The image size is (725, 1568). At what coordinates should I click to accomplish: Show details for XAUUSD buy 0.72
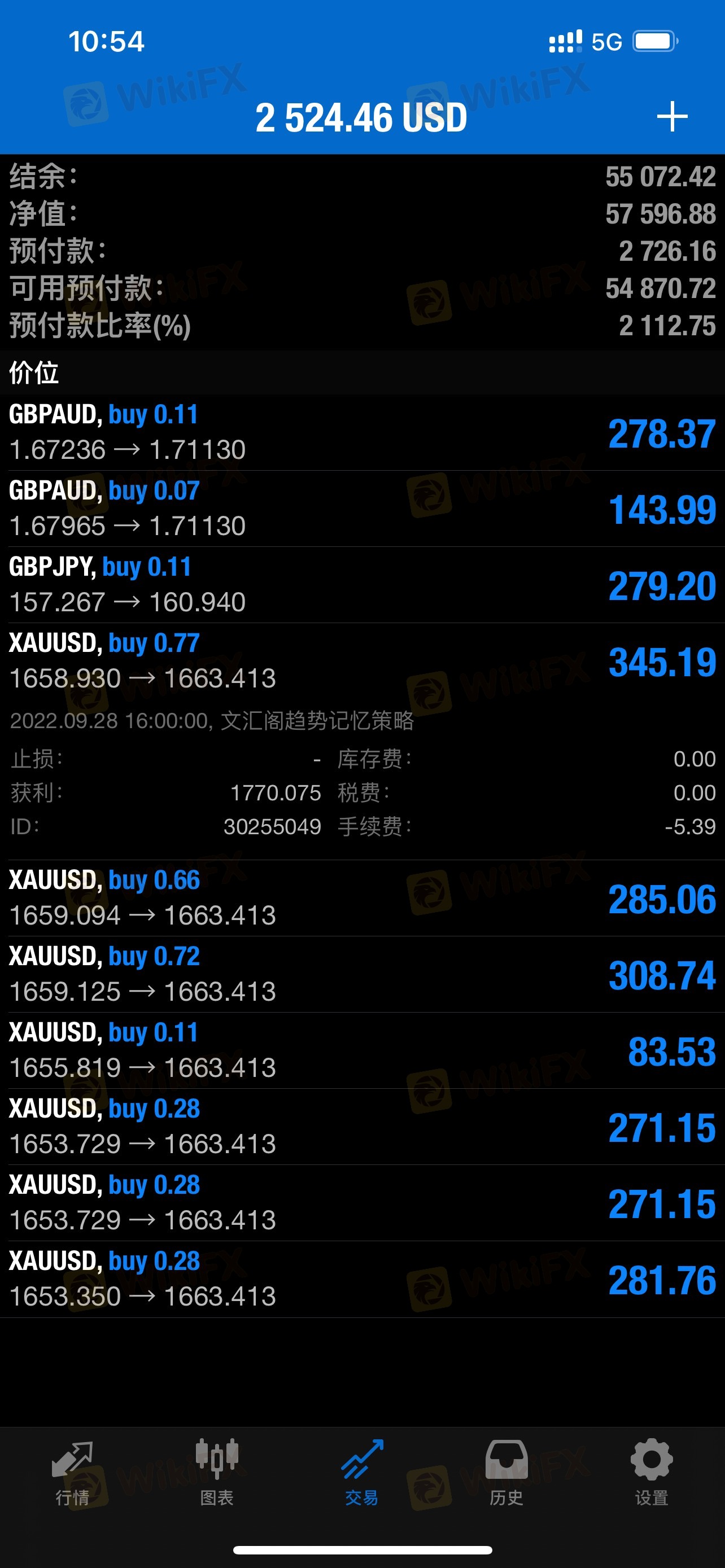[362, 974]
